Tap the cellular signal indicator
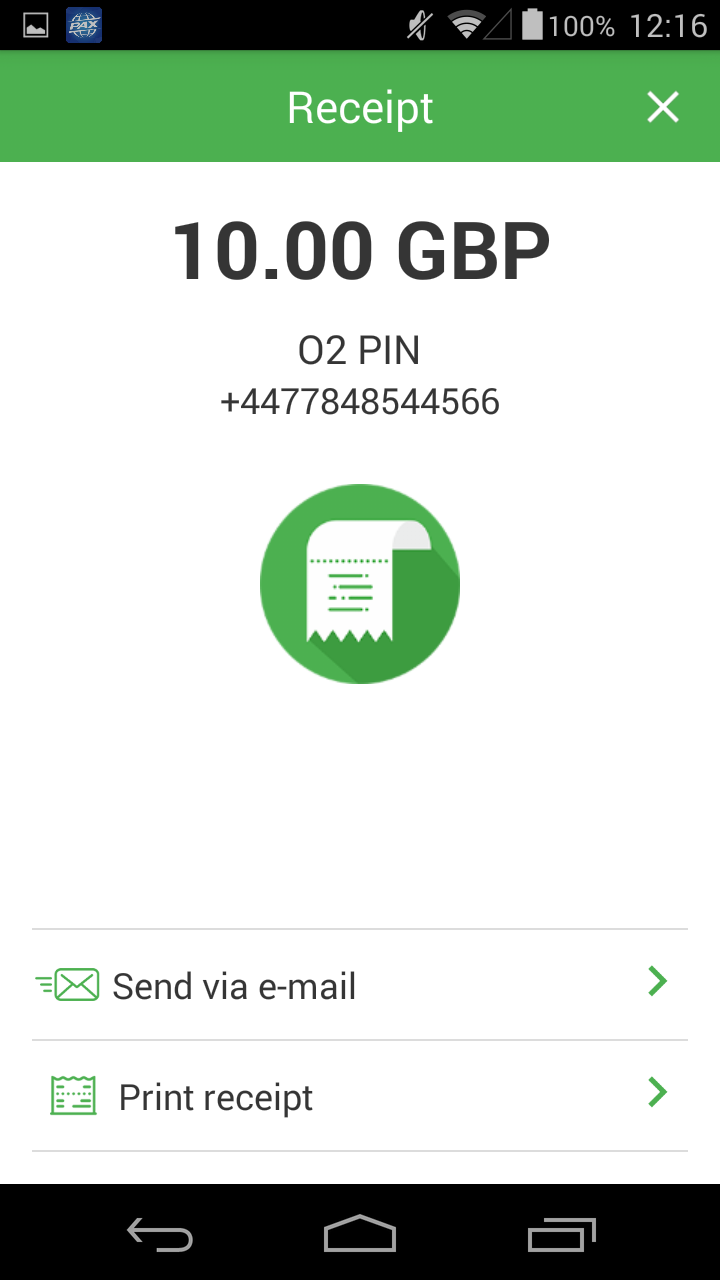The height and width of the screenshot is (1280, 720). [496, 25]
